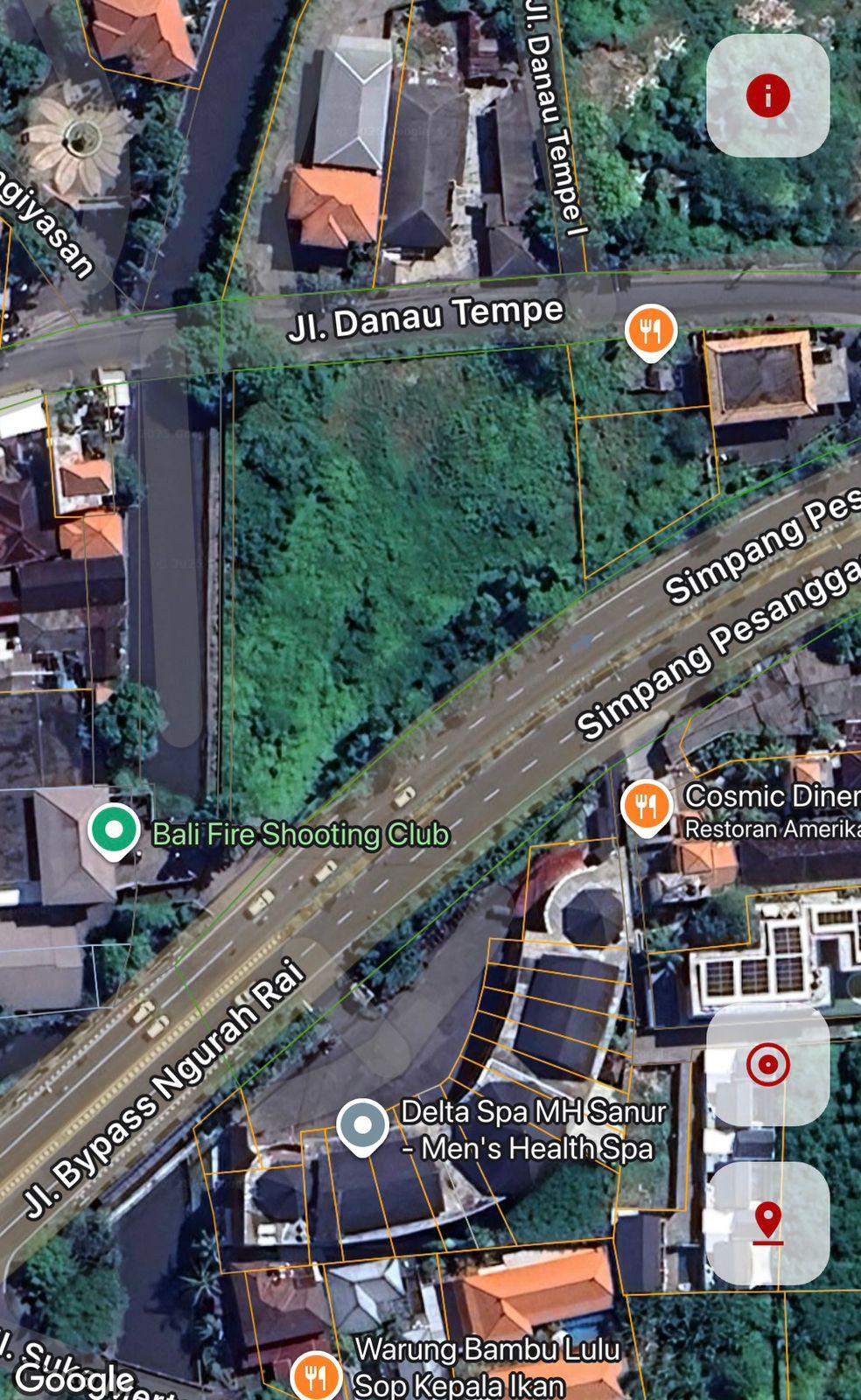Open Bali Fire Shooting Club marker
This screenshot has width=861, height=1400.
(x=114, y=829)
